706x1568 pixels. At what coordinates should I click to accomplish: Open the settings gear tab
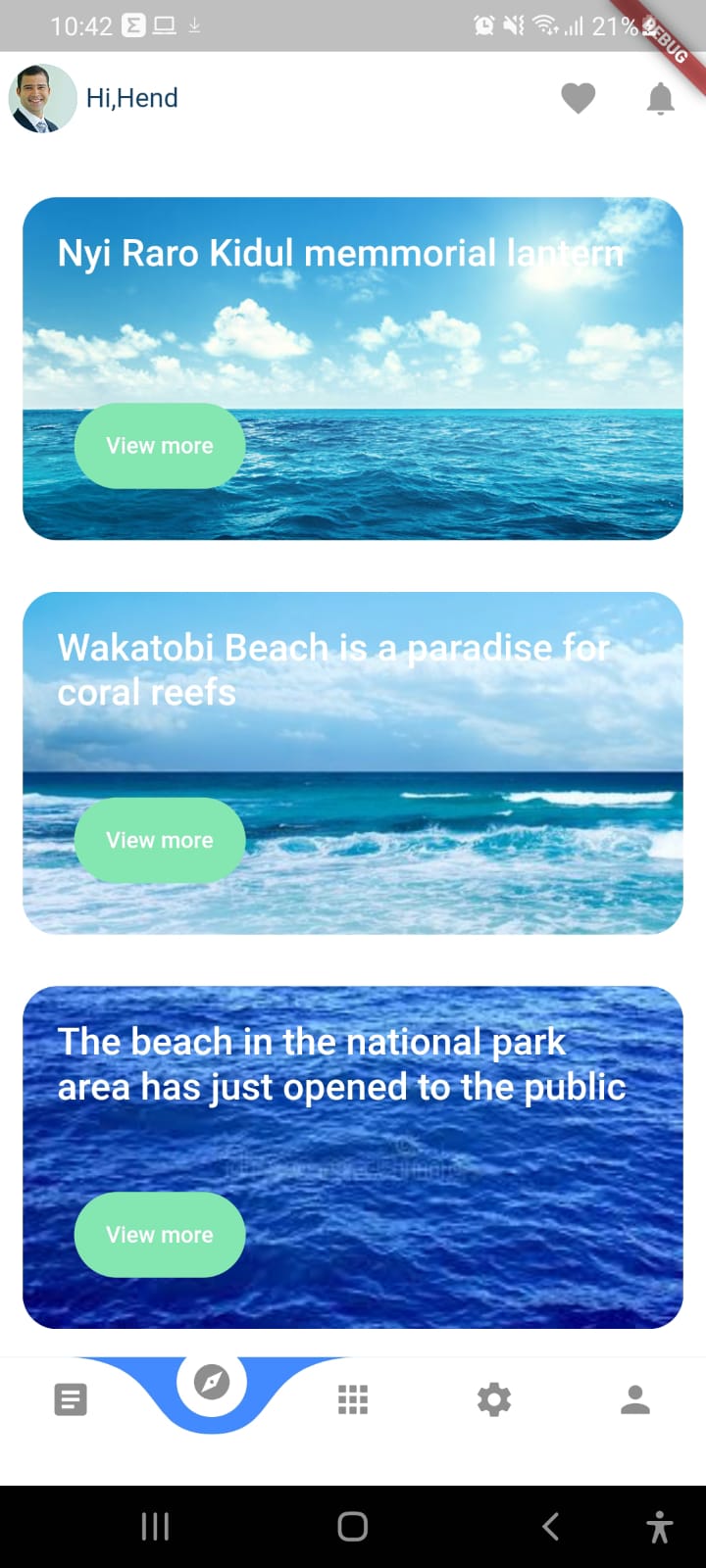click(x=494, y=1399)
